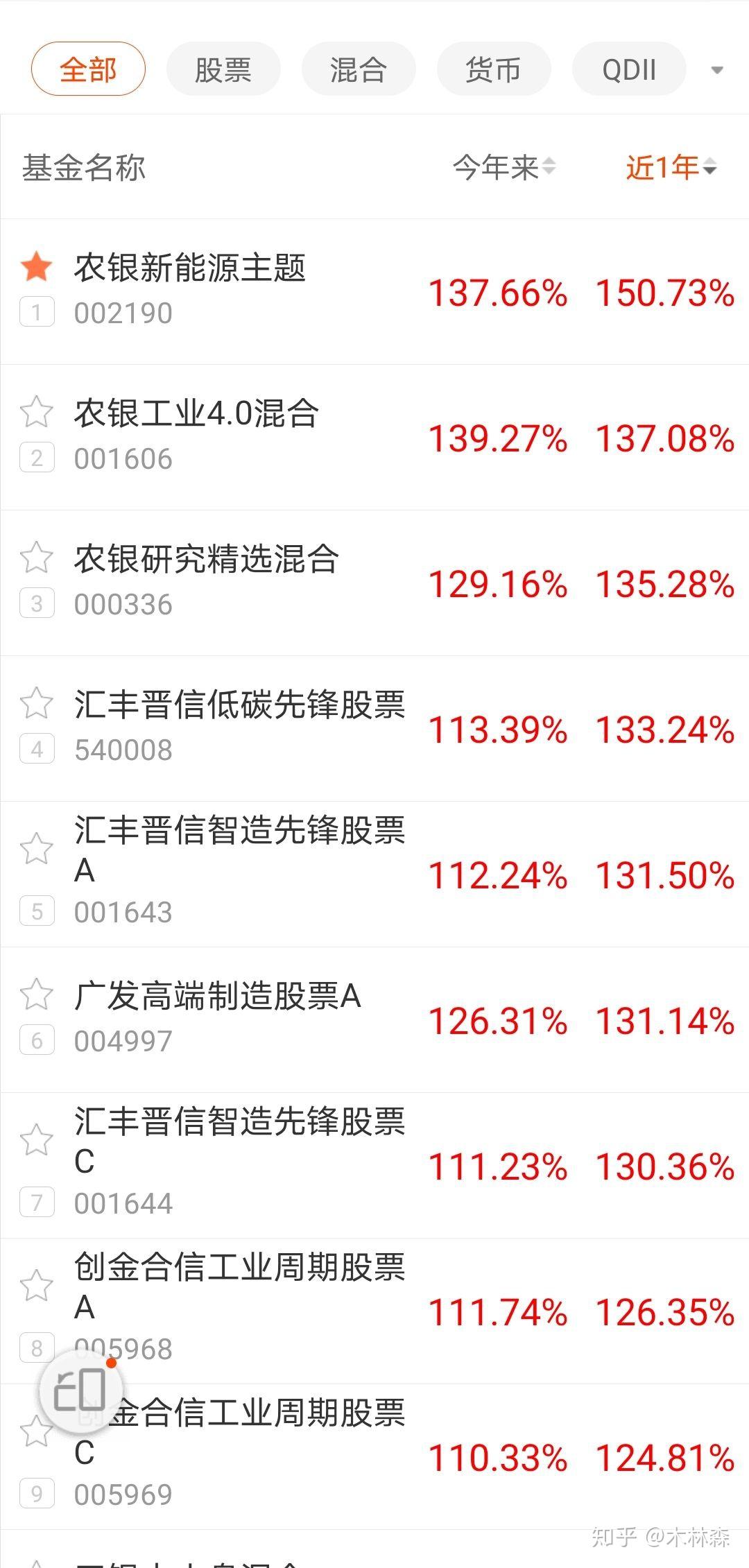The height and width of the screenshot is (1568, 749).
Task: Switch to the QDII category
Action: point(629,69)
